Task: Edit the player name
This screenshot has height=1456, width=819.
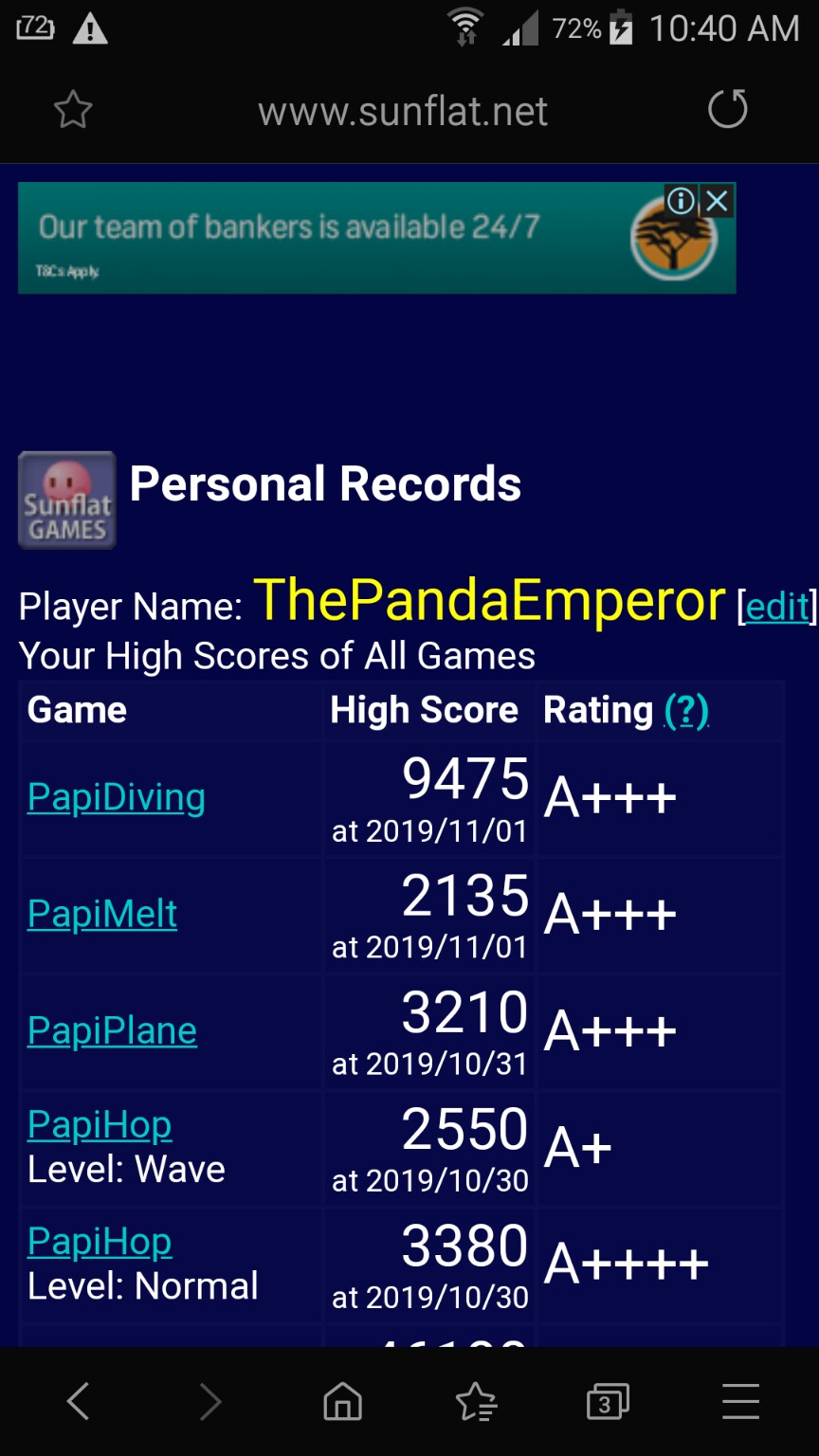Action: click(777, 607)
